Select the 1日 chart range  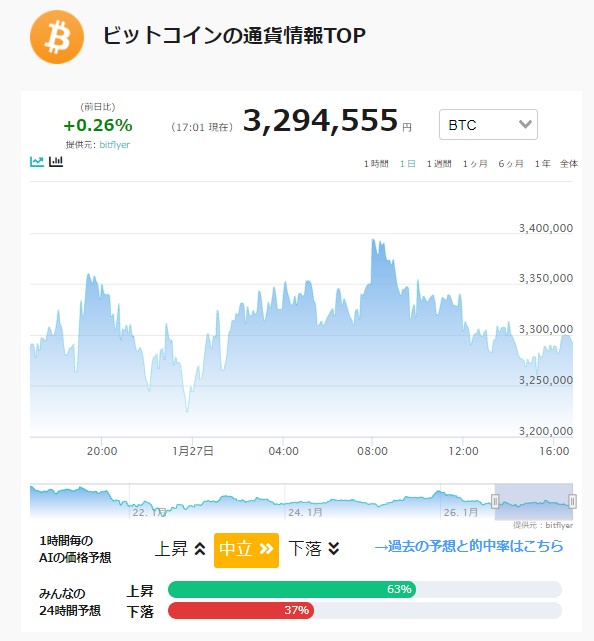(x=408, y=164)
